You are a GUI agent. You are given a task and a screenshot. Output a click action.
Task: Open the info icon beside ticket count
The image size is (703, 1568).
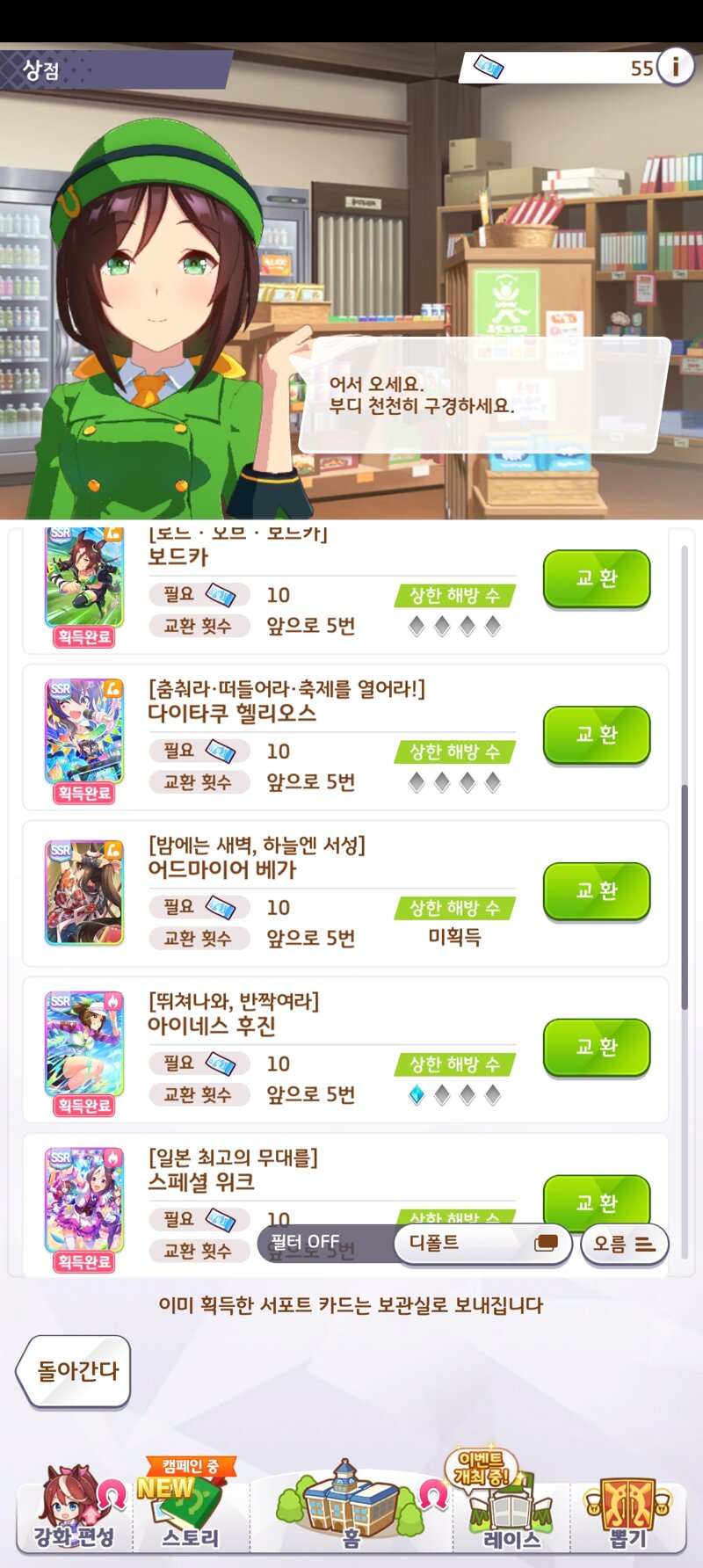[x=675, y=67]
